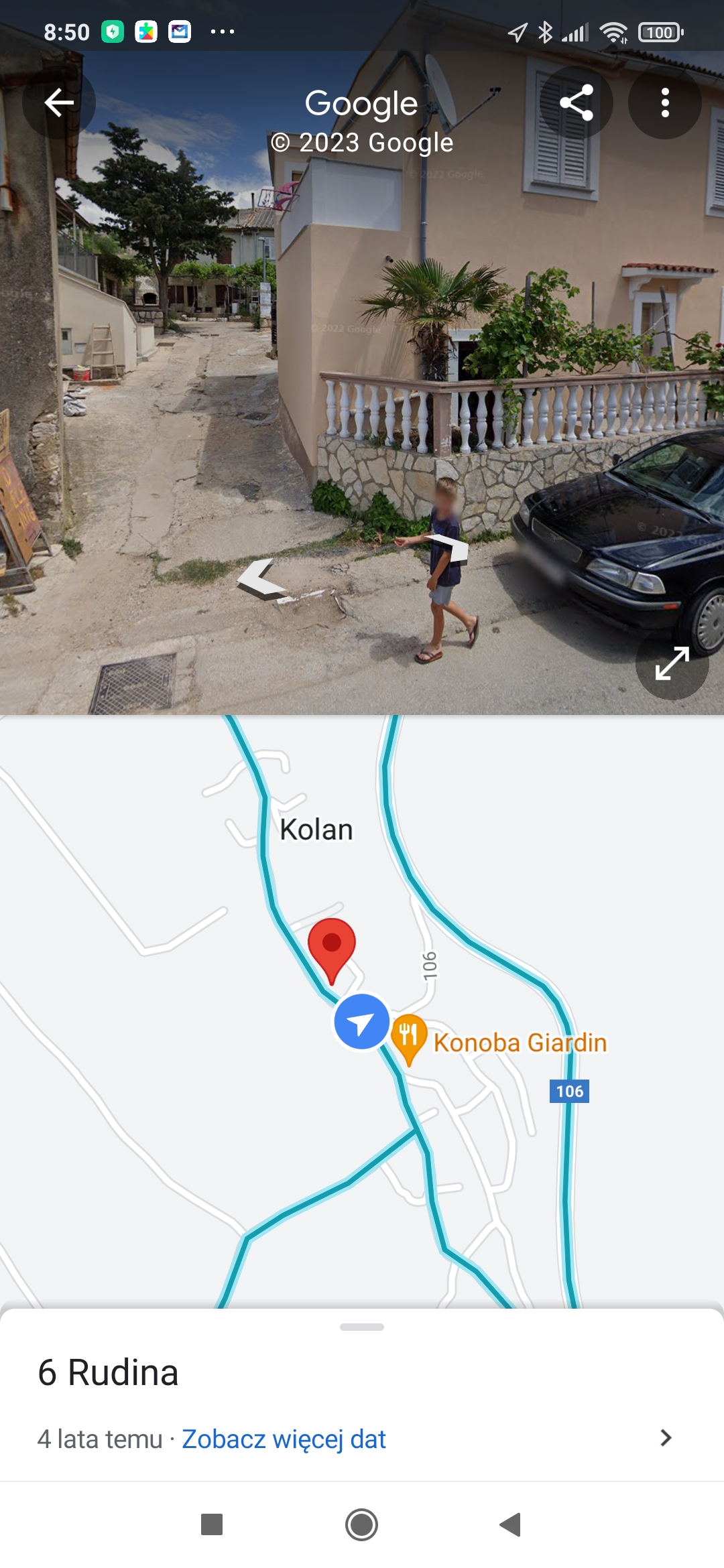Share this Street View location

577,103
